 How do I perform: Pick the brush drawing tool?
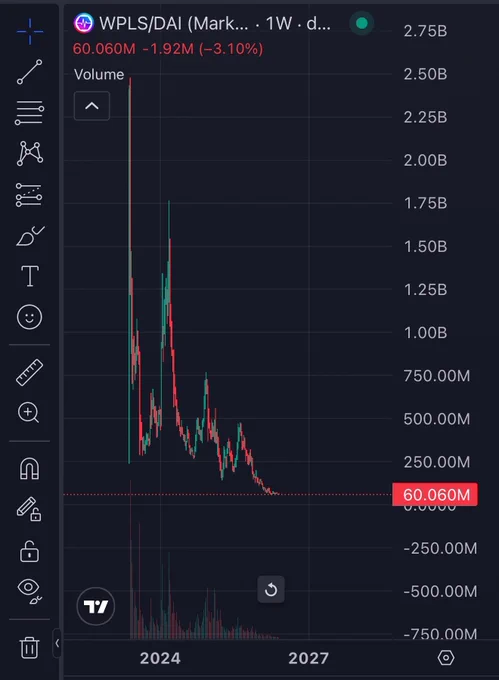pyautogui.click(x=30, y=235)
